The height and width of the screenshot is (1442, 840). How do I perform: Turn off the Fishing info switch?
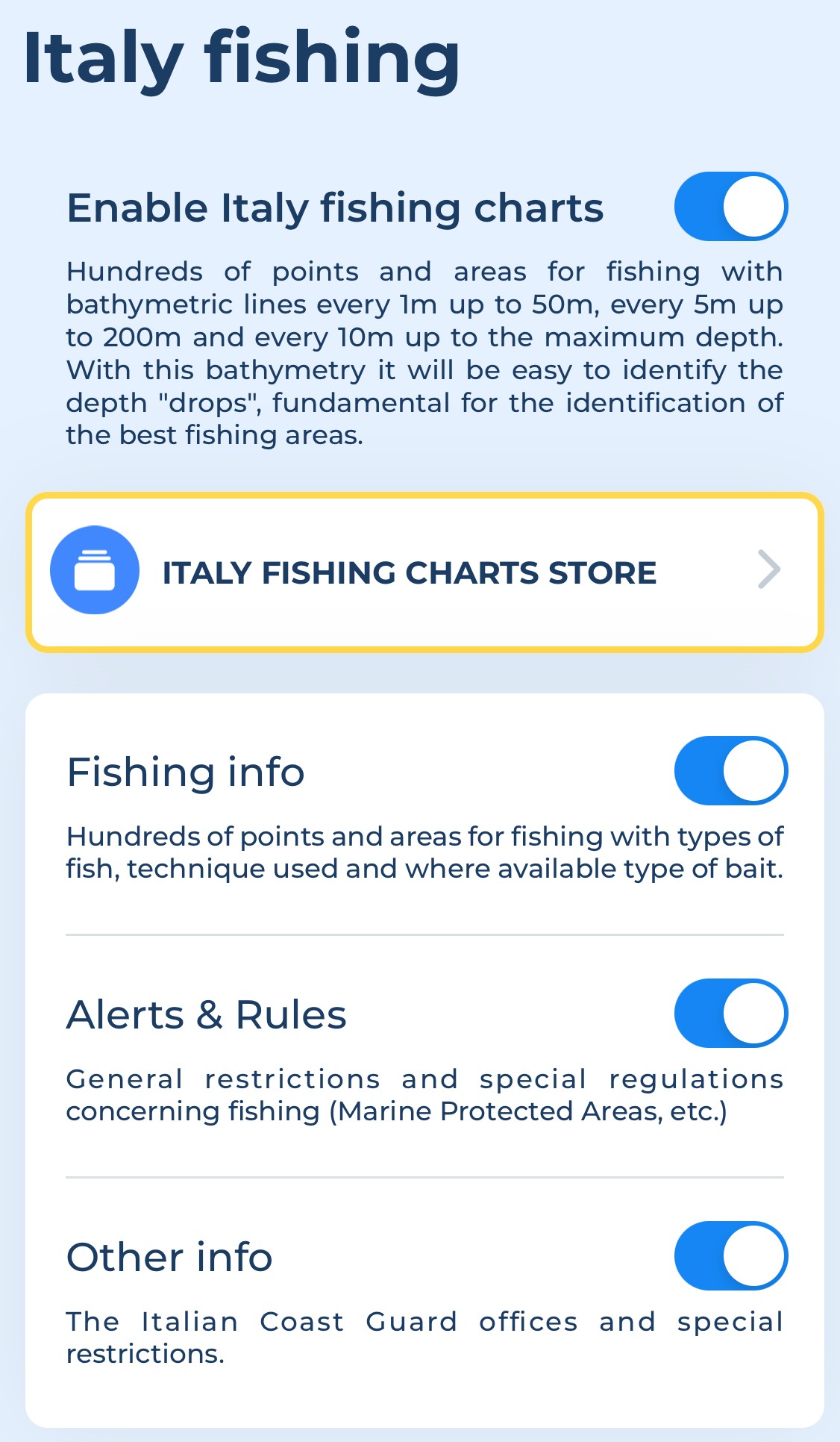click(x=730, y=771)
